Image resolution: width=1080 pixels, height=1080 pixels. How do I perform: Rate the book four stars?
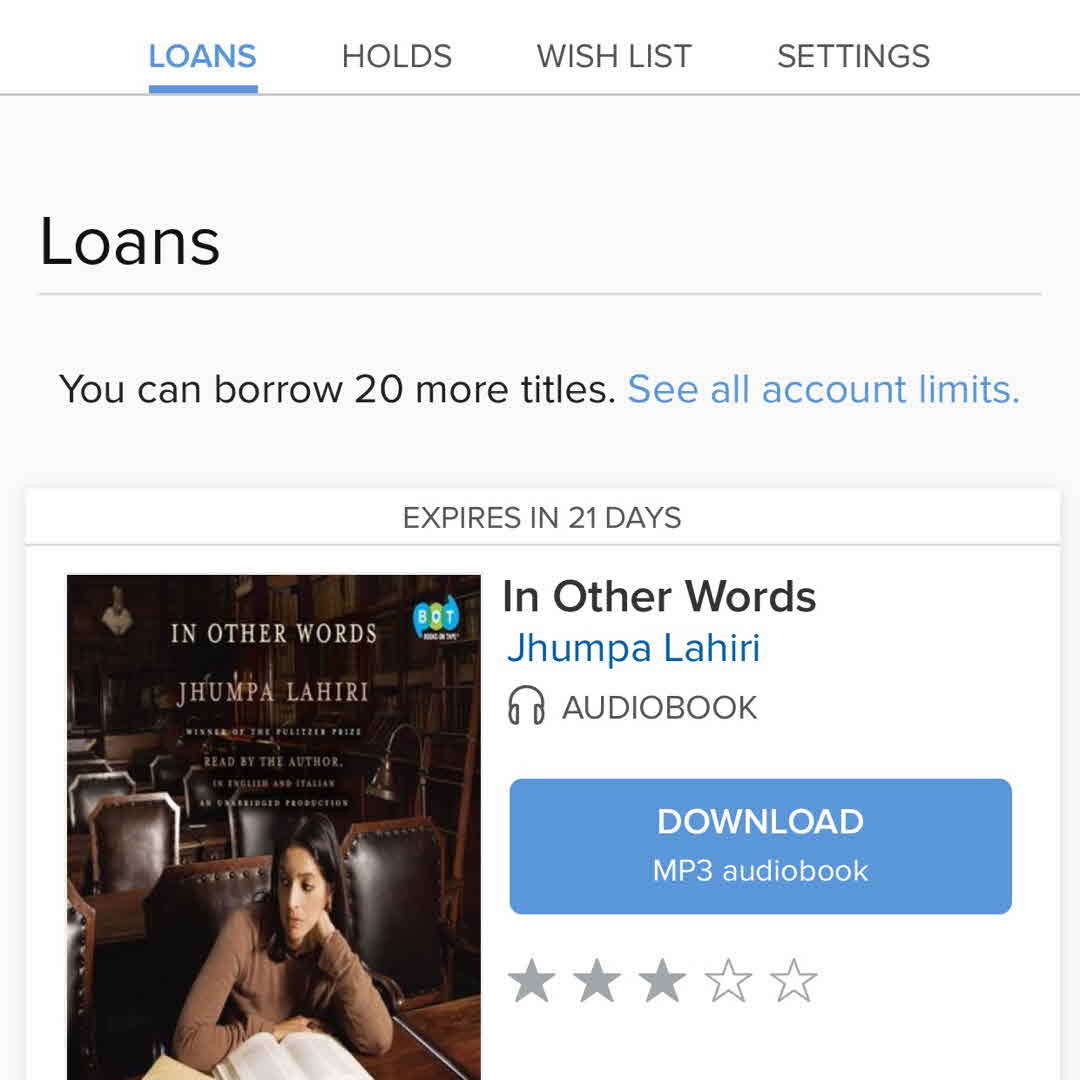click(x=728, y=981)
